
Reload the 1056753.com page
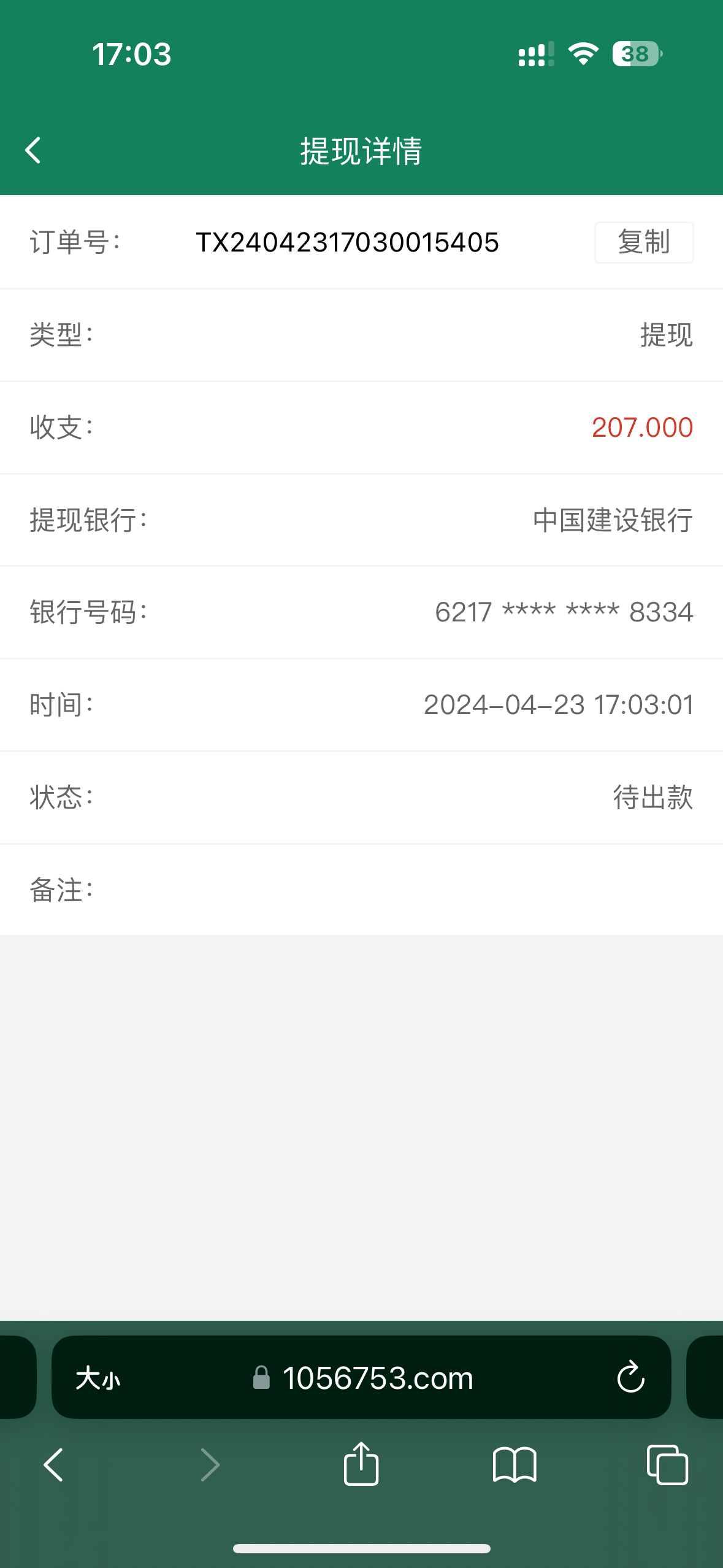[630, 1378]
